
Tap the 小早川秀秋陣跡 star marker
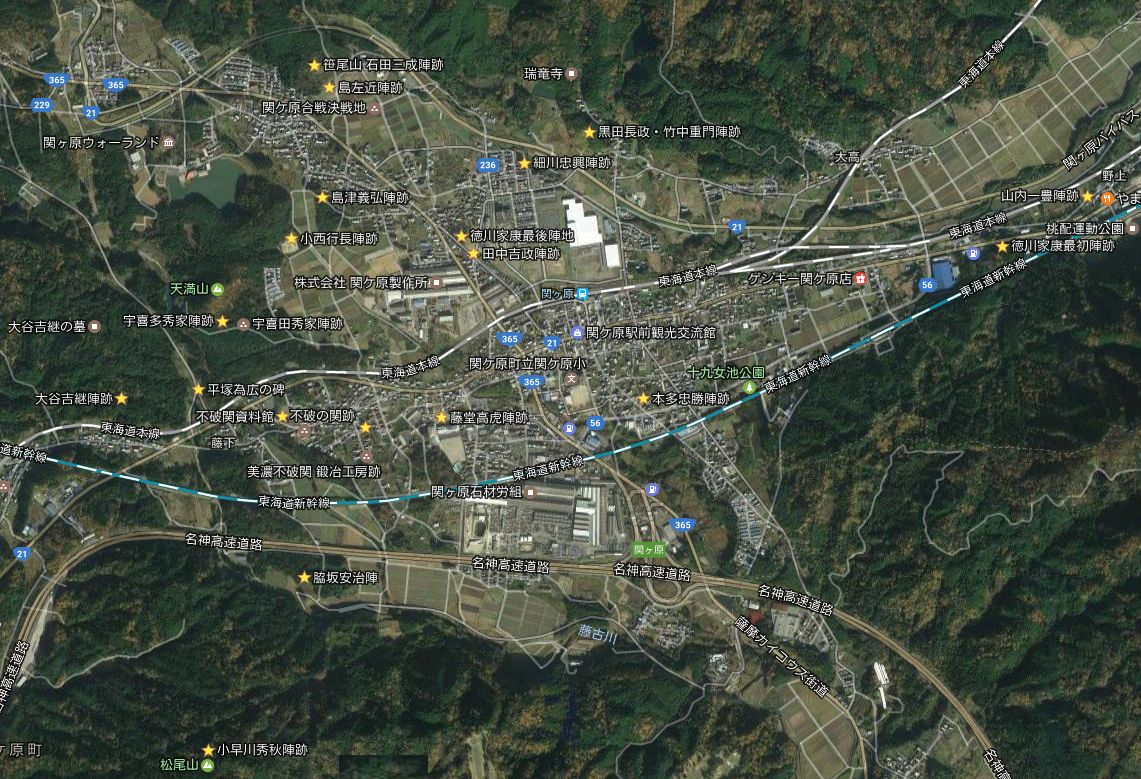(208, 749)
